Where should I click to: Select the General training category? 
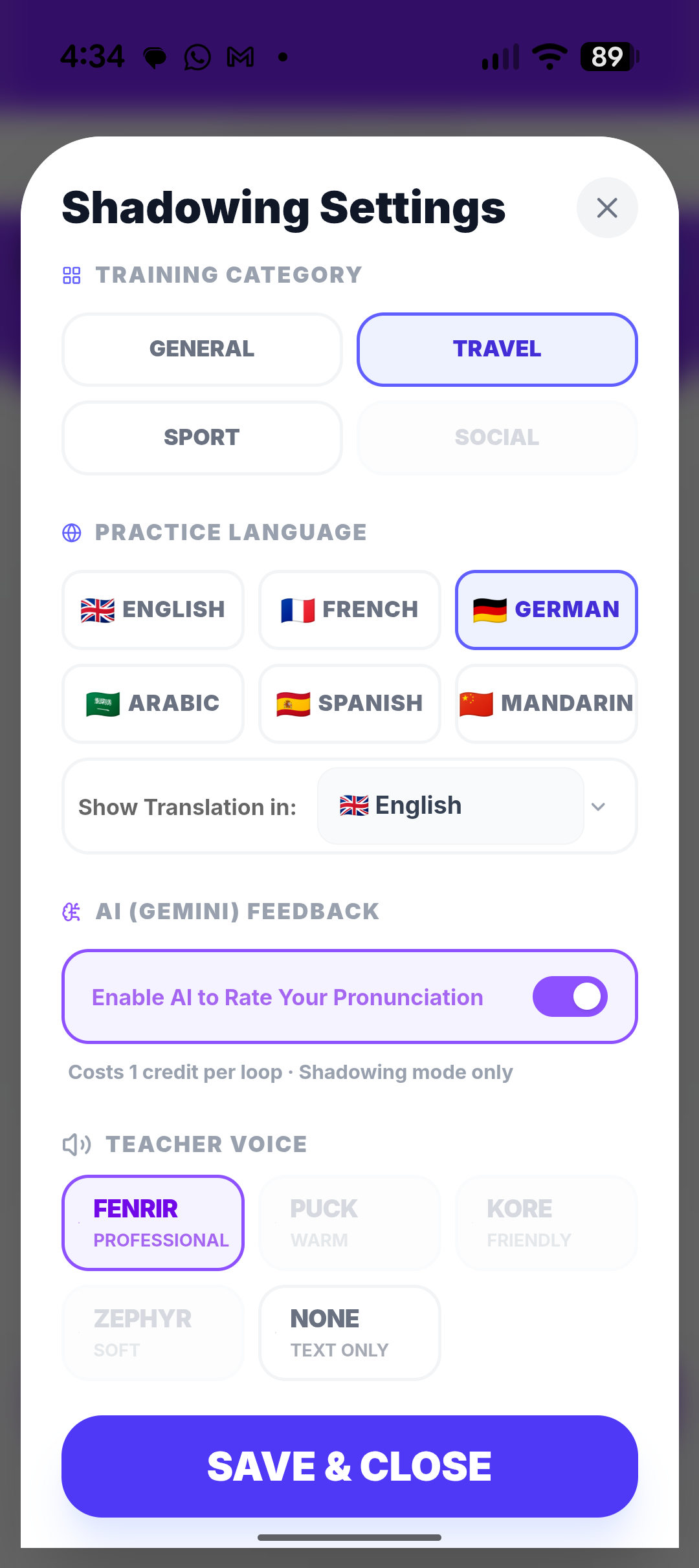202,349
